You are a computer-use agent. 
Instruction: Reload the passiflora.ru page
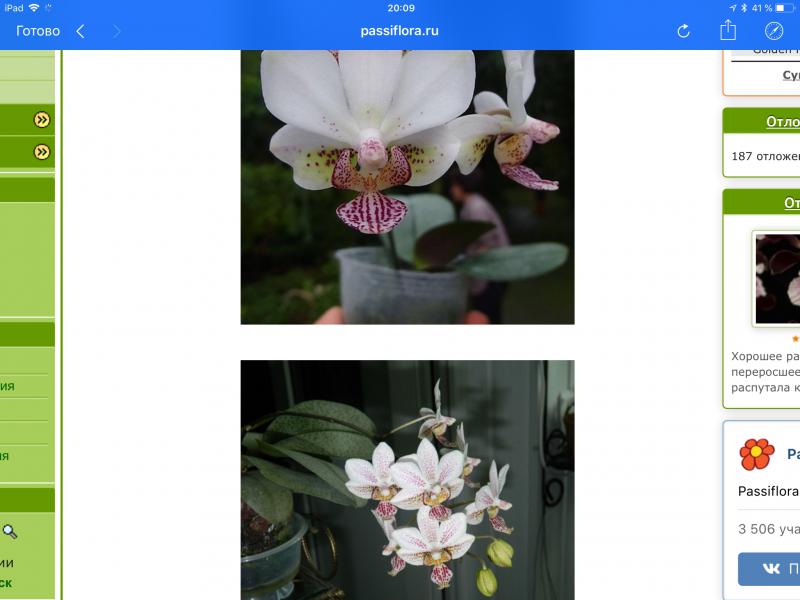[683, 31]
